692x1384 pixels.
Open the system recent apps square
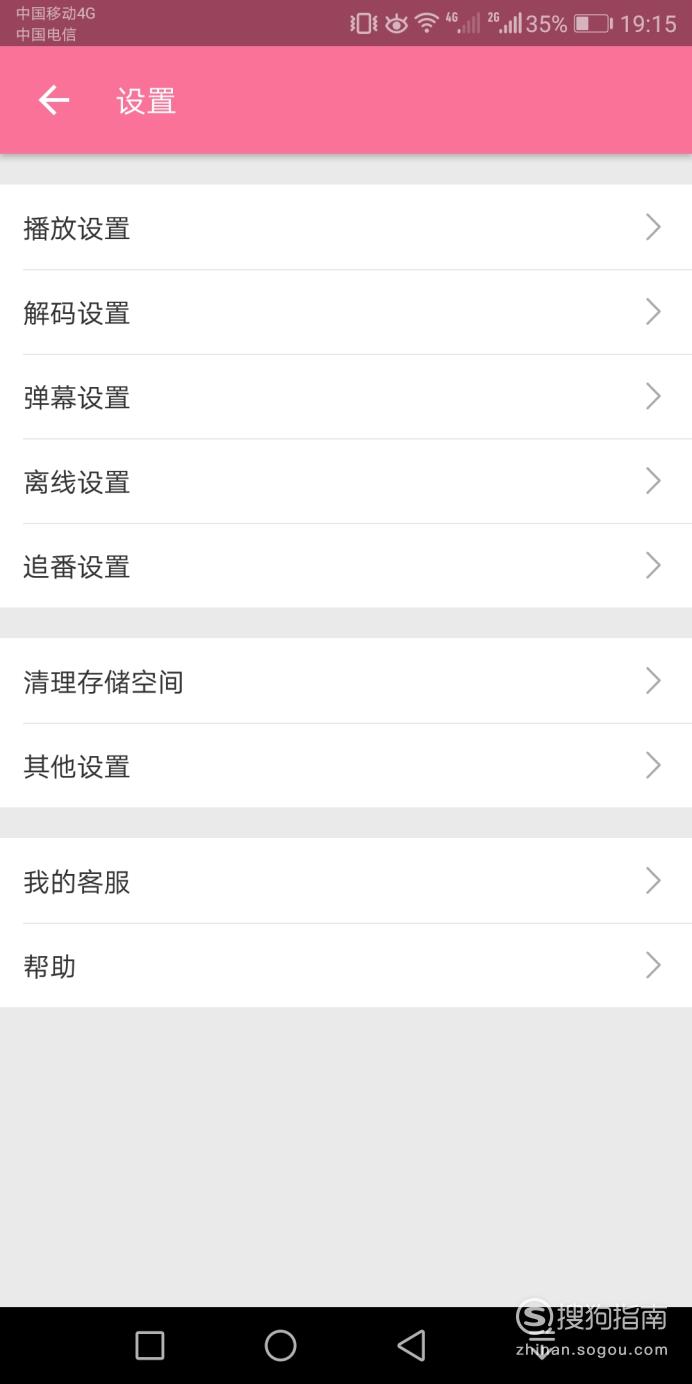(x=150, y=1345)
